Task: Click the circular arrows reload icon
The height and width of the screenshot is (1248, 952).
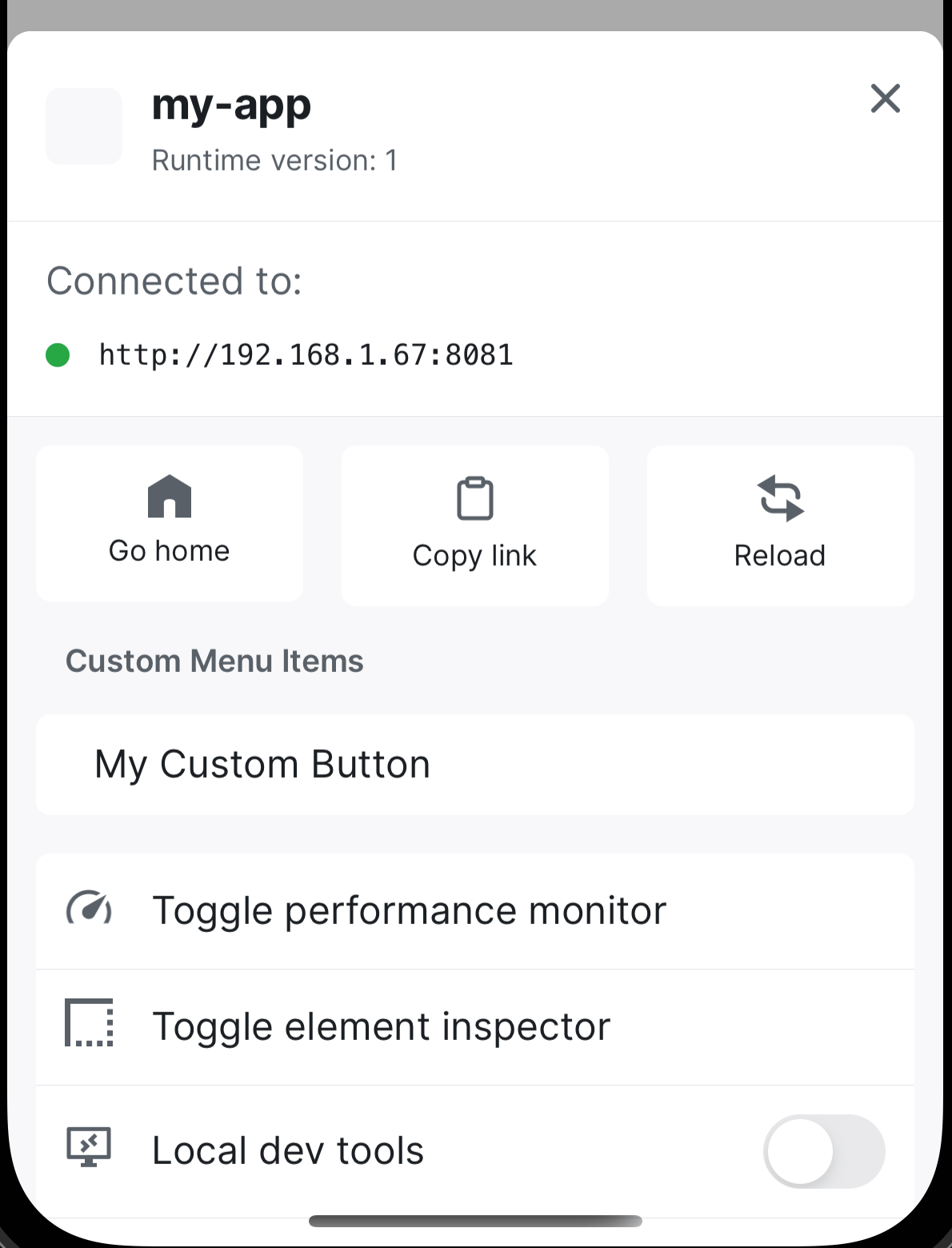Action: (x=779, y=498)
